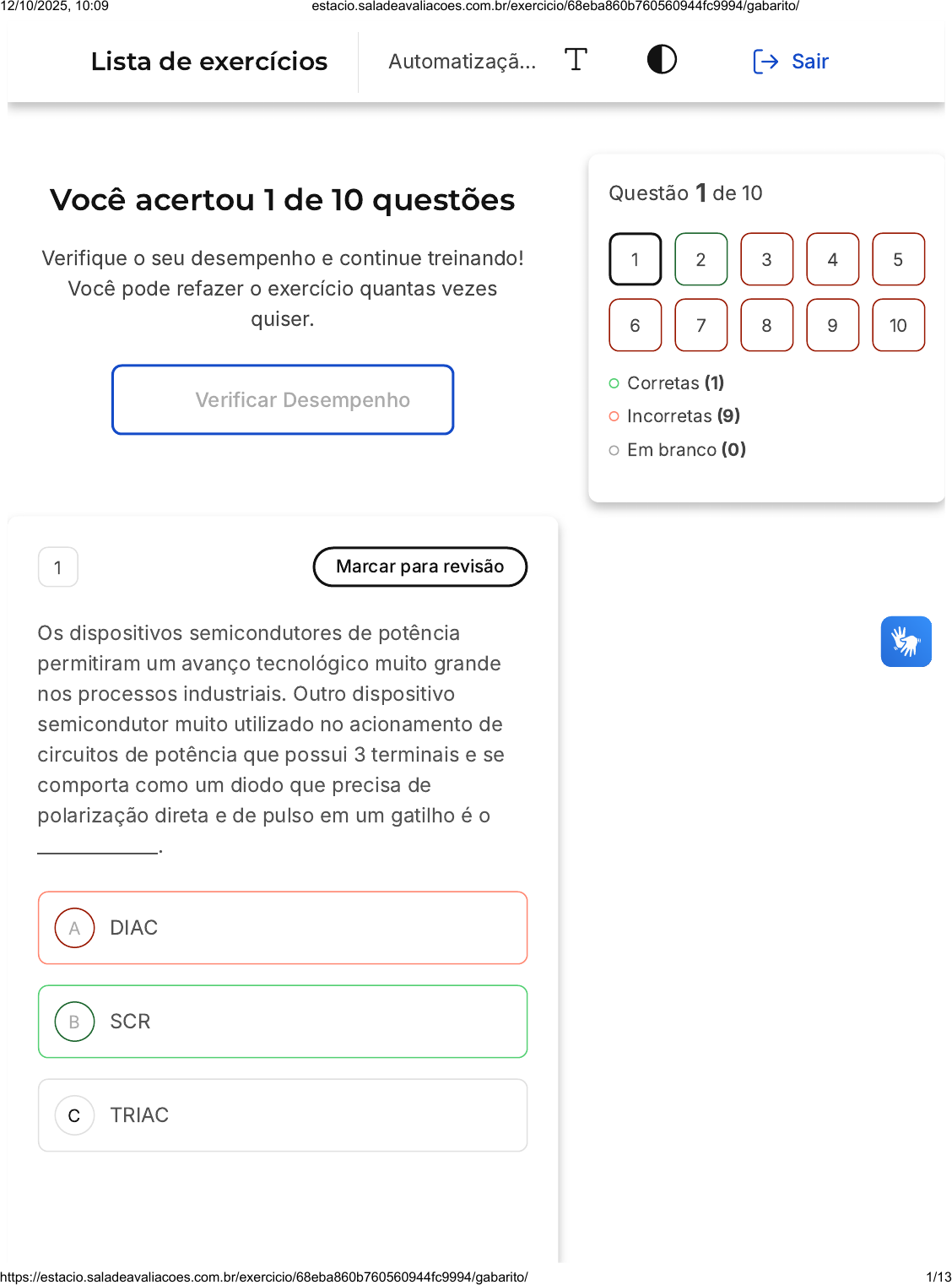Tap the Verificar Desempenho button
Viewport: 952px width, 1285px height.
283,400
